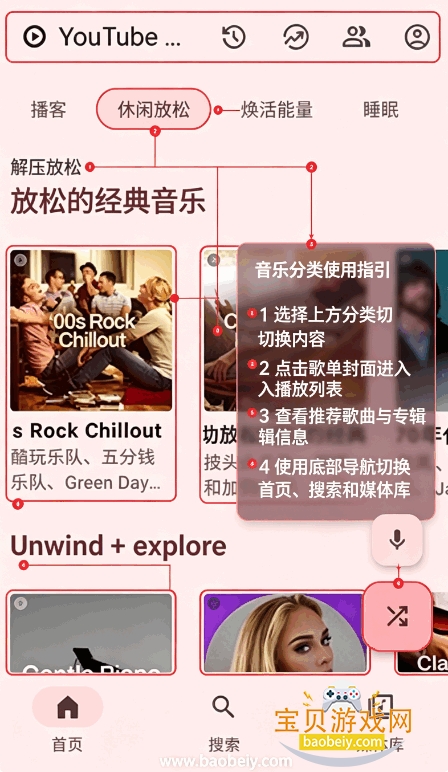Image resolution: width=448 pixels, height=772 pixels.
Task: Switch to the 焕活能量 chip
Action: click(x=277, y=109)
